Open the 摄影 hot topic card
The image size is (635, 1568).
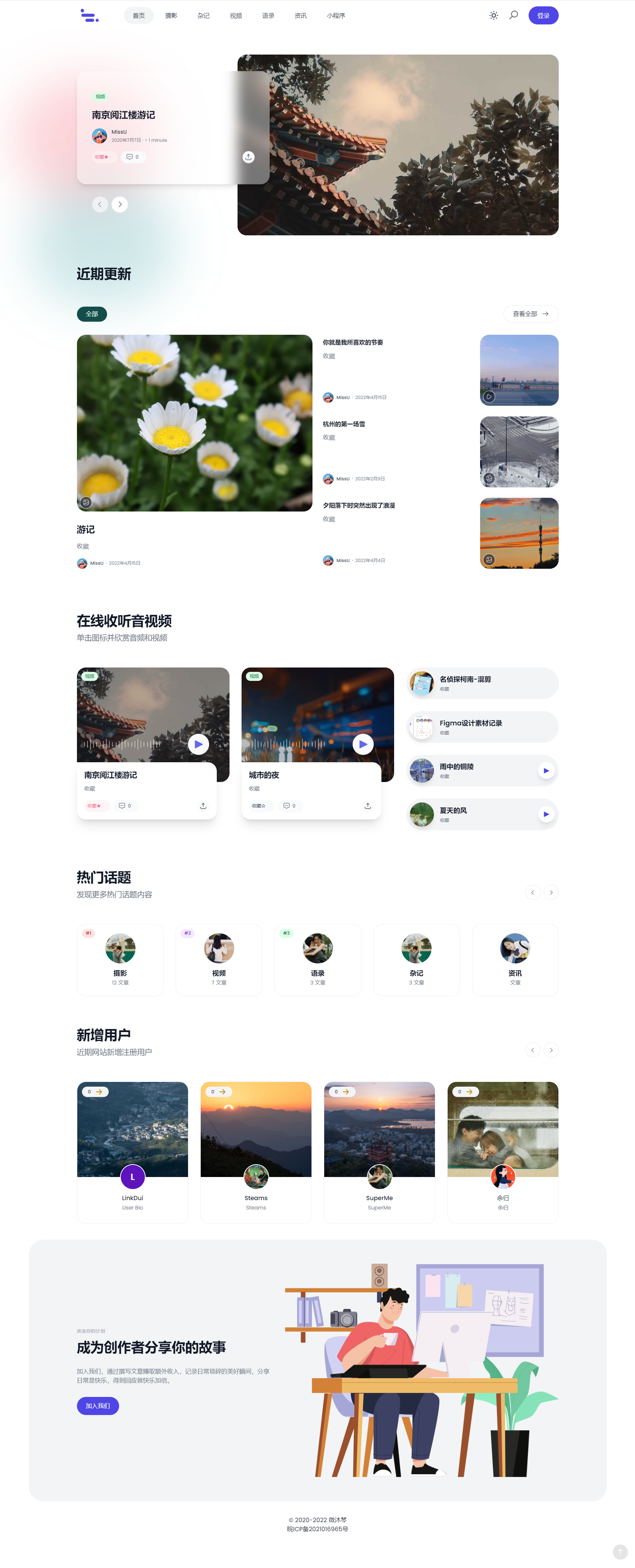[x=120, y=959]
